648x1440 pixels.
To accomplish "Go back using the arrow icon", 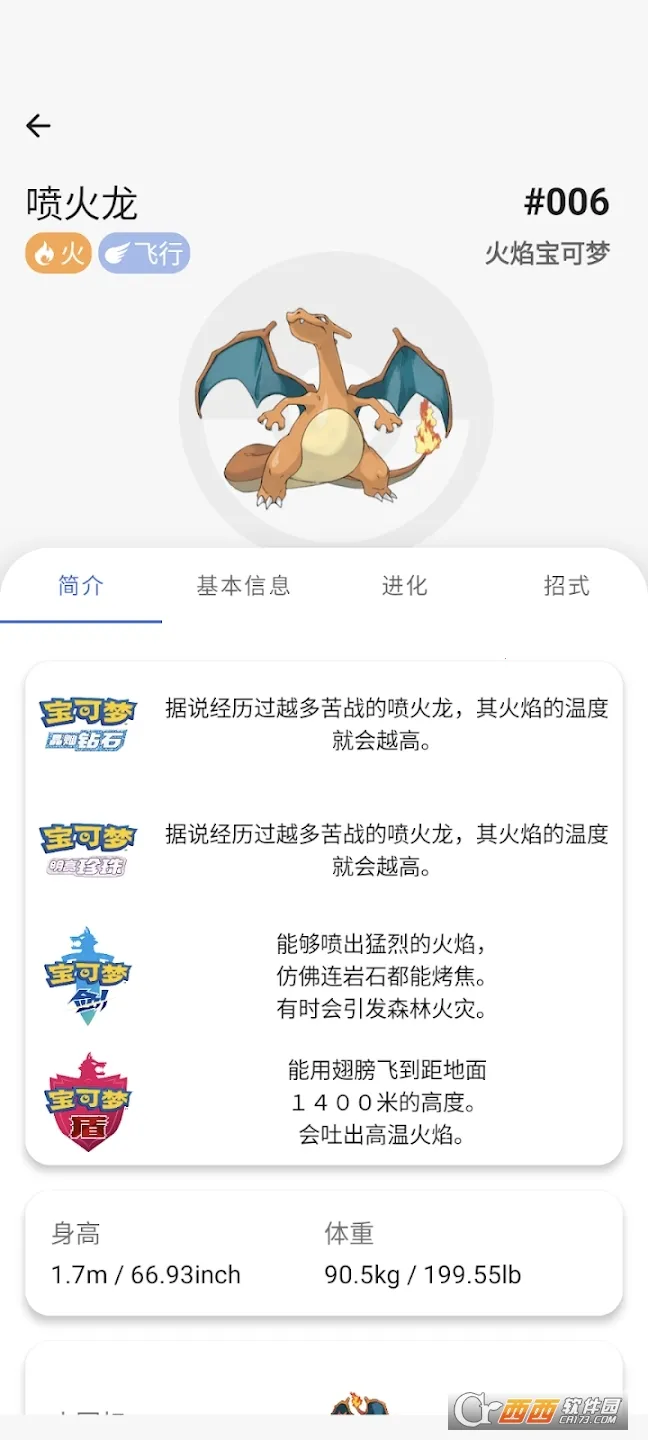I will pos(38,125).
